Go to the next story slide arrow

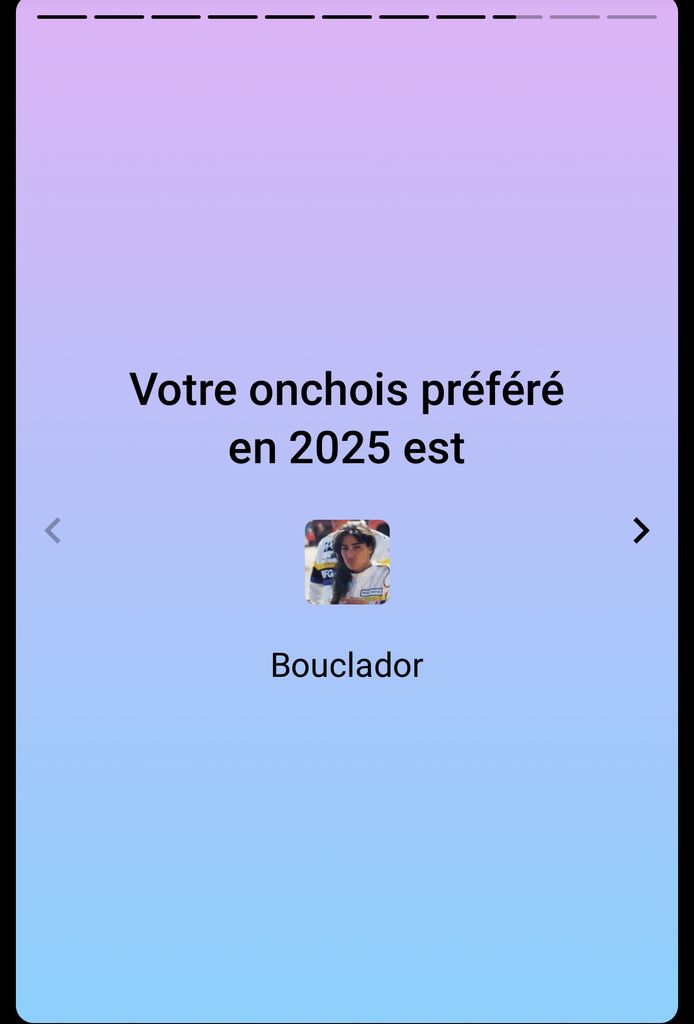click(x=641, y=531)
